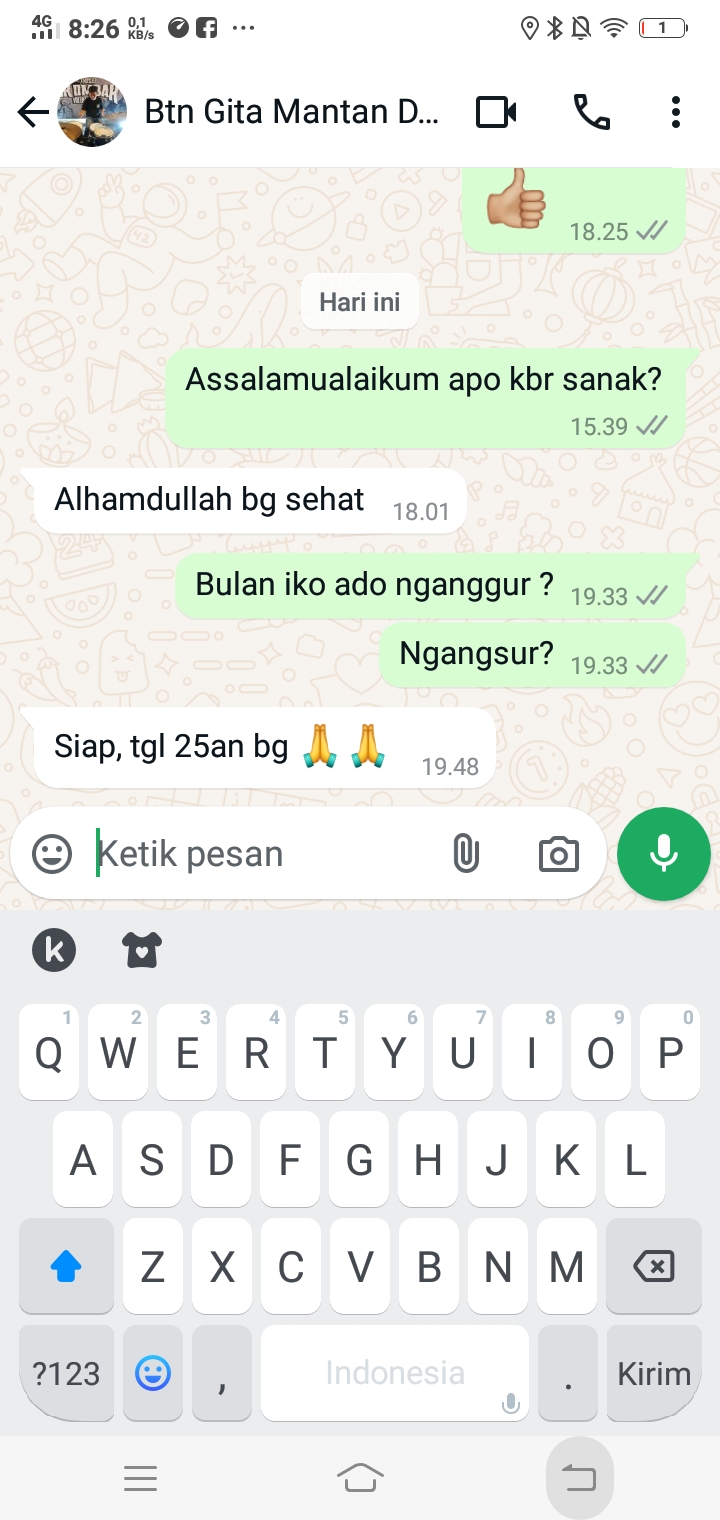The image size is (720, 1520).
Task: Start a video call
Action: click(x=496, y=112)
